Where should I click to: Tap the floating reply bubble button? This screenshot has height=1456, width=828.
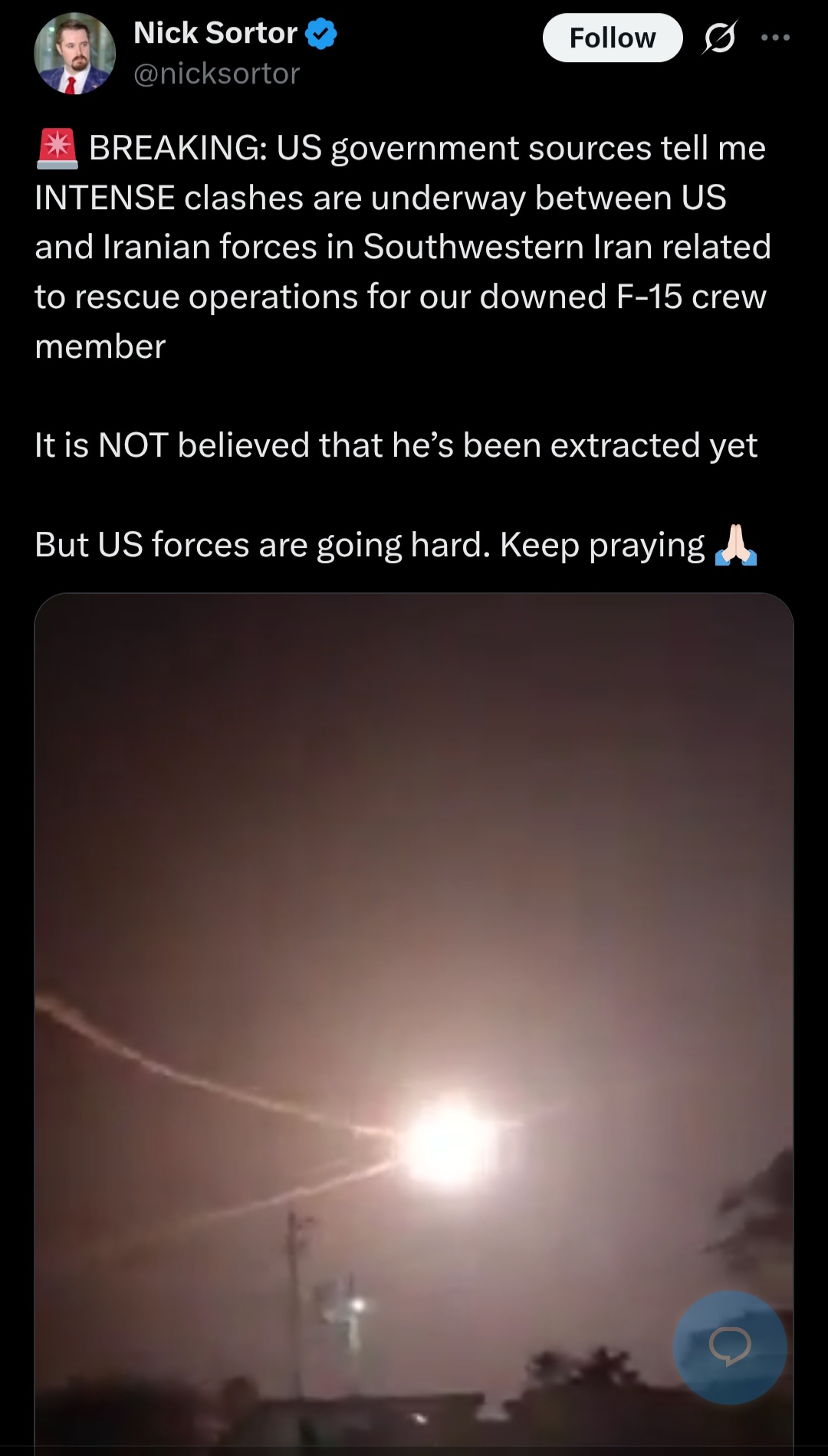pos(729,1346)
